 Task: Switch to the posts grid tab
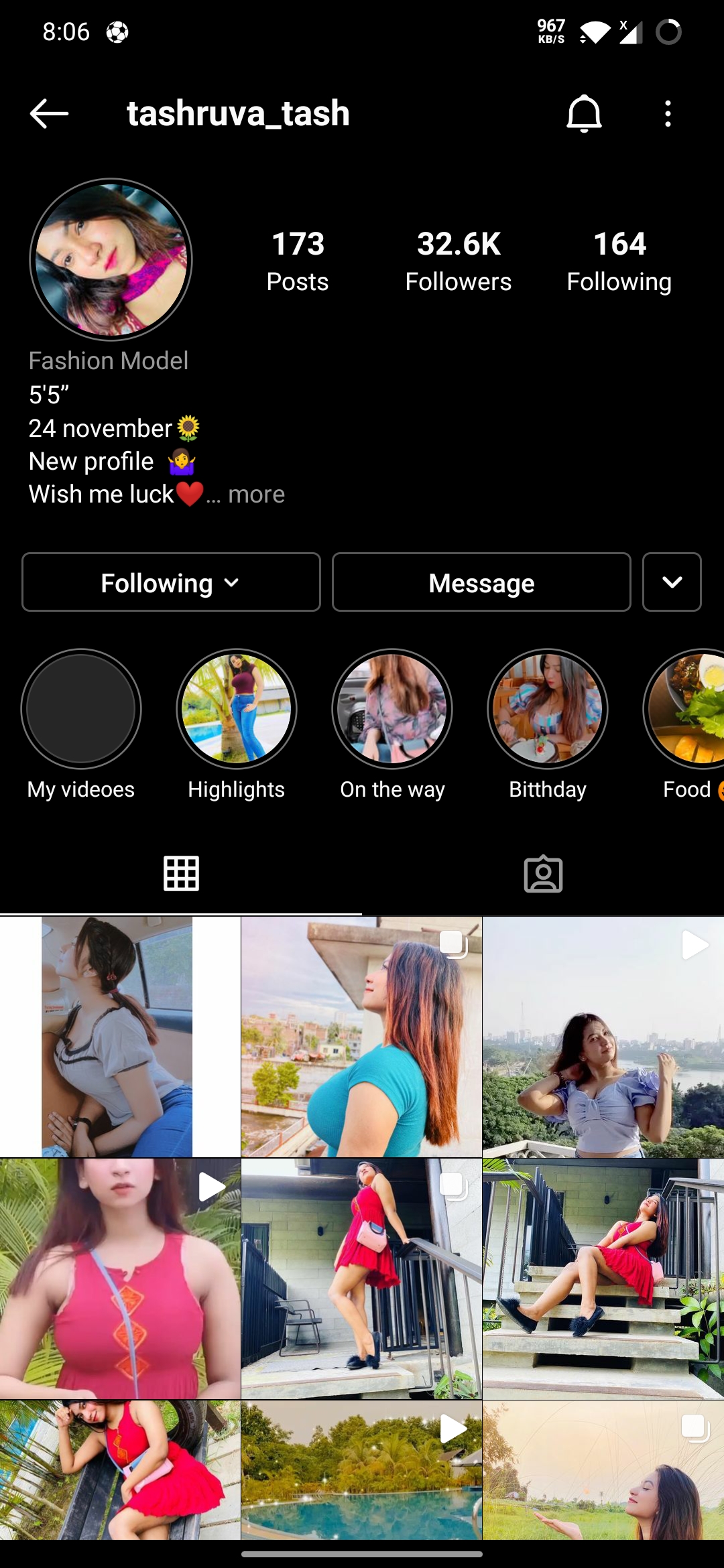[181, 874]
